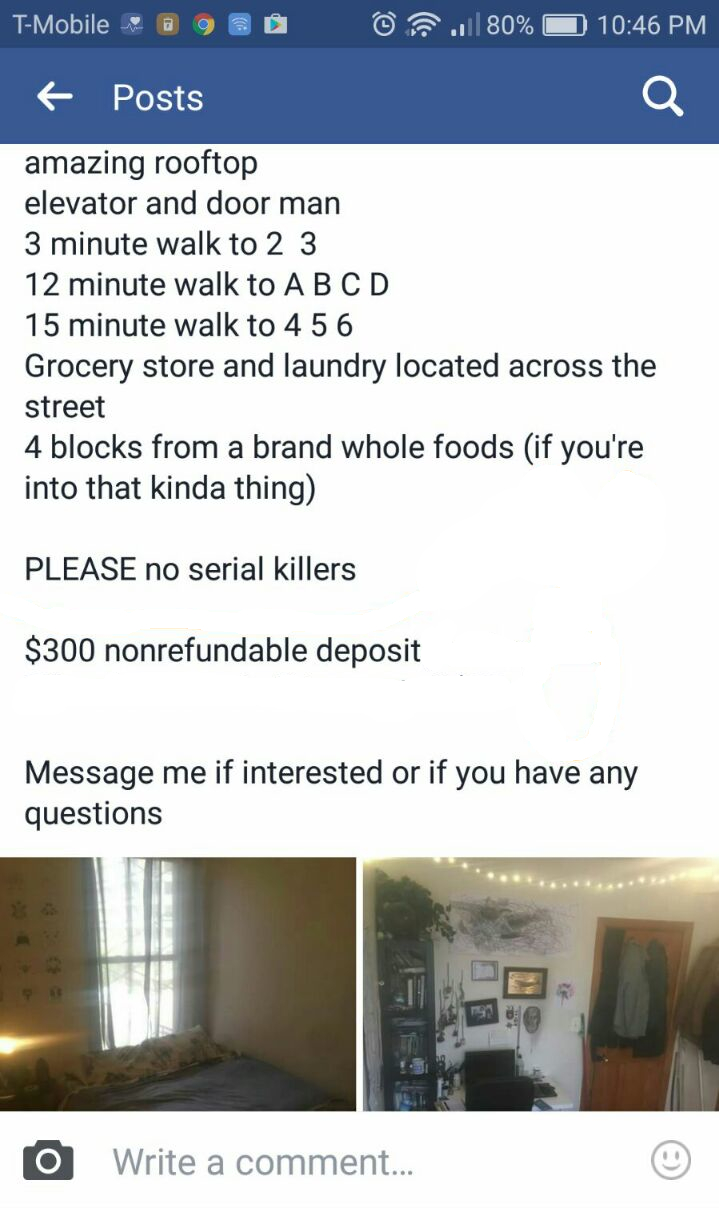View the photo with string lights

coord(541,984)
